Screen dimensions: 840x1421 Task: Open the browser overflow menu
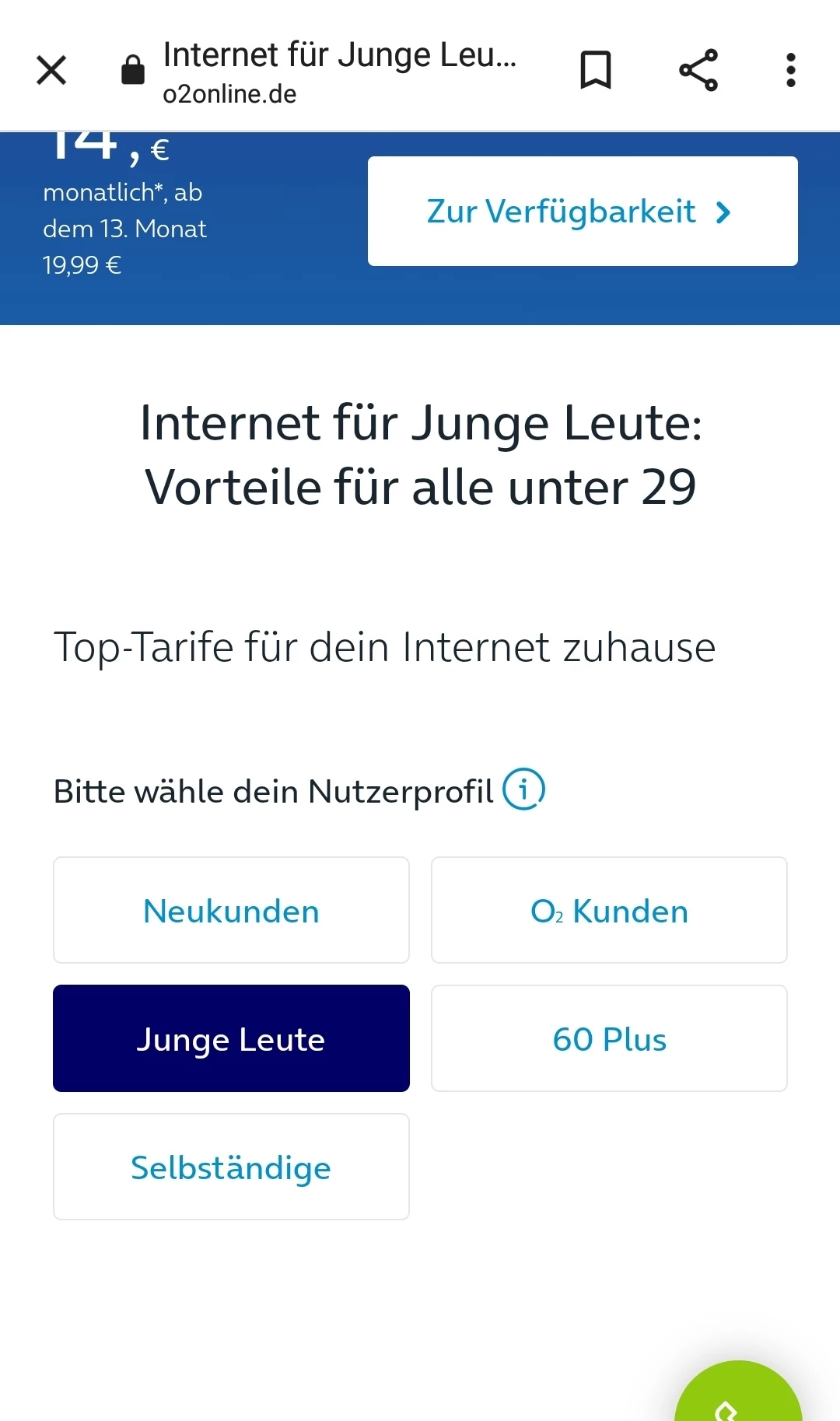(790, 70)
